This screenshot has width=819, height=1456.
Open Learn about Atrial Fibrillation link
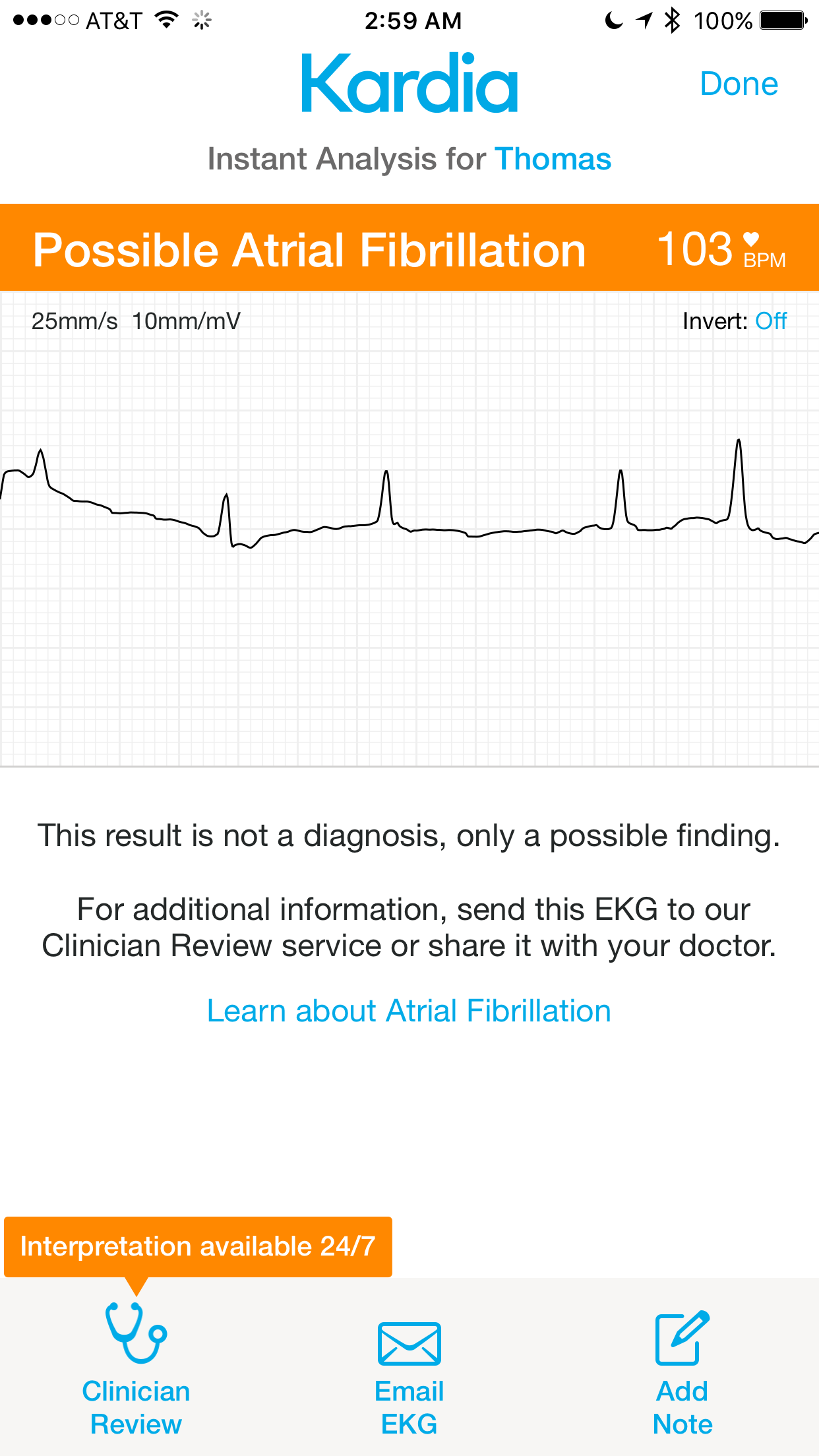[x=409, y=1011]
